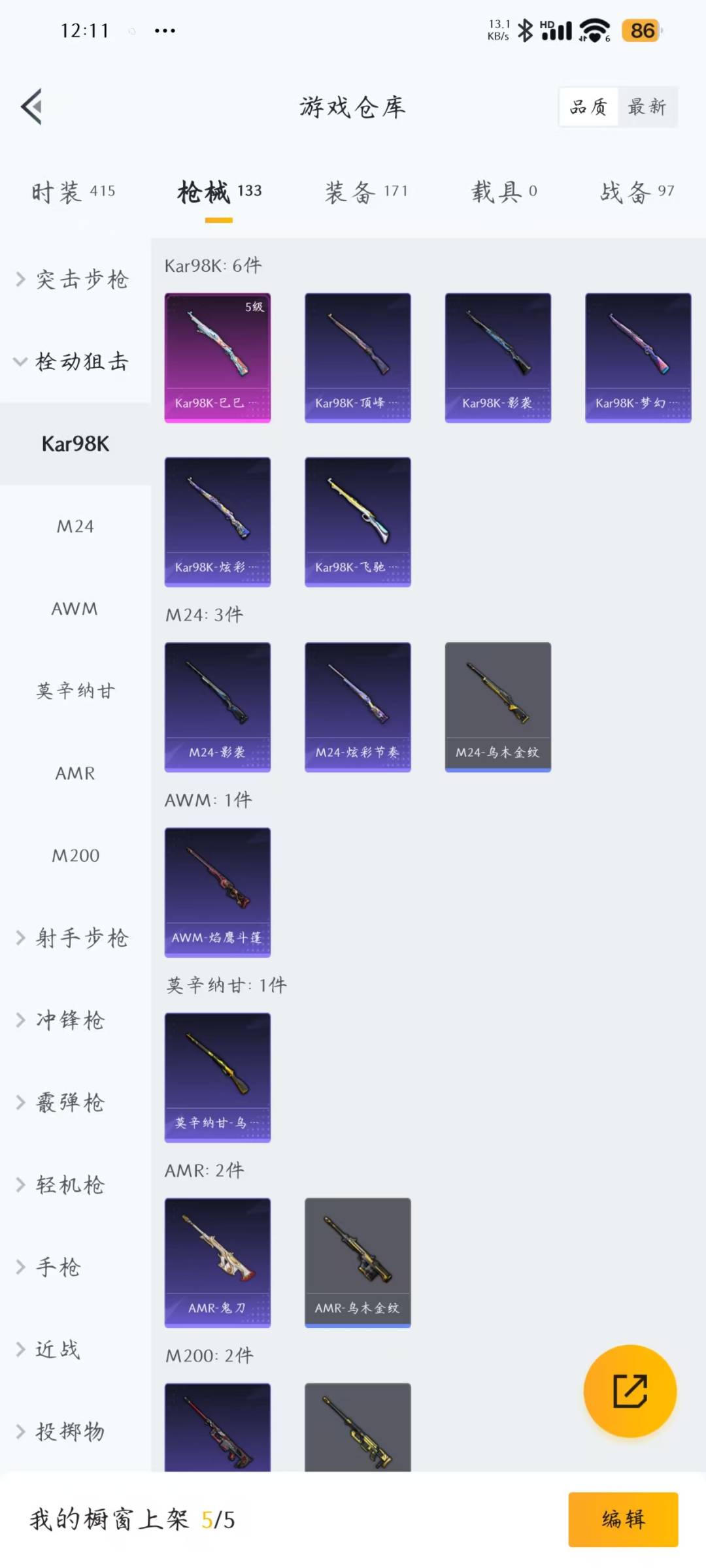Open the Kar98K-飞驰 skin
The width and height of the screenshot is (706, 1568).
(358, 521)
